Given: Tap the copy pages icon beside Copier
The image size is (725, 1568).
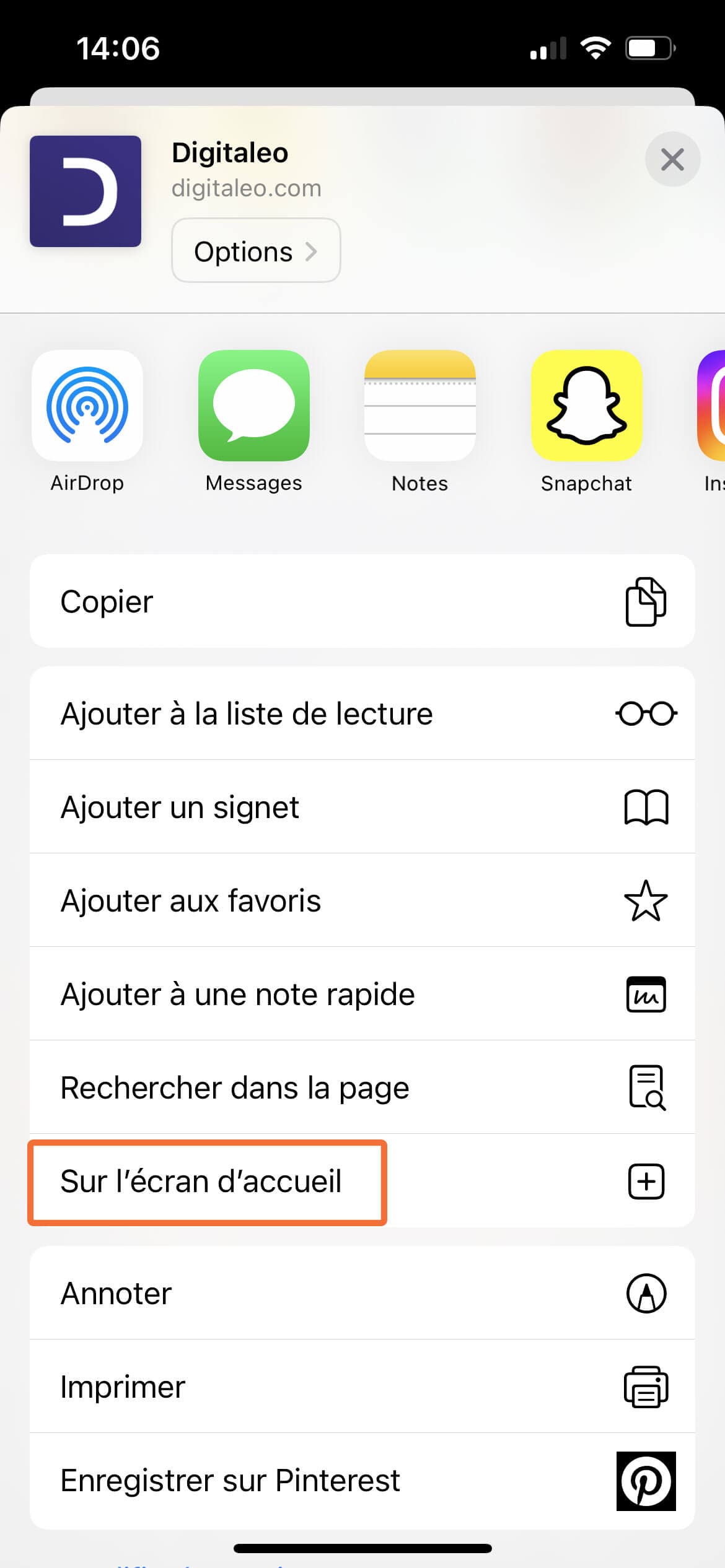Looking at the screenshot, I should pyautogui.click(x=646, y=600).
